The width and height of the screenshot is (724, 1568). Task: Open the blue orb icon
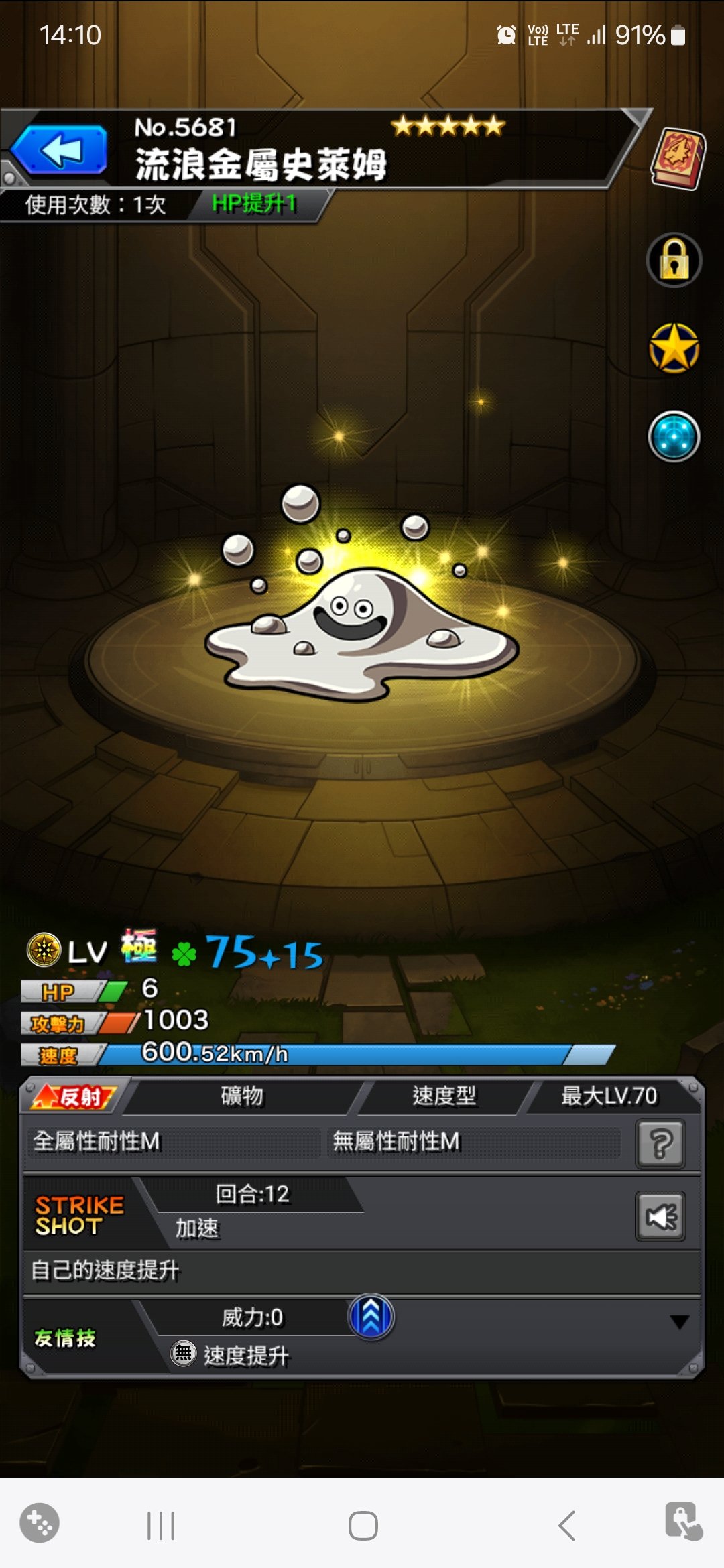pos(674,436)
